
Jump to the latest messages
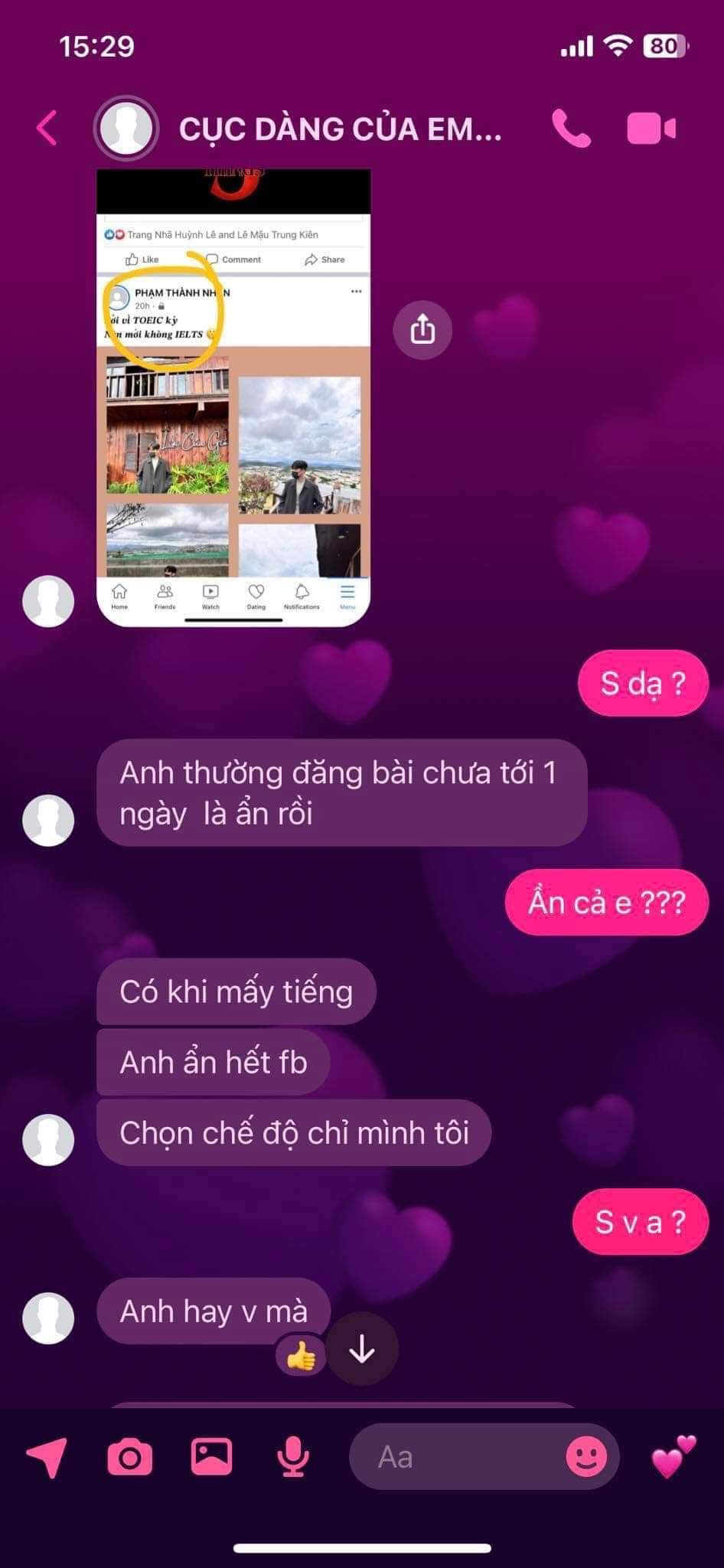(x=362, y=1351)
